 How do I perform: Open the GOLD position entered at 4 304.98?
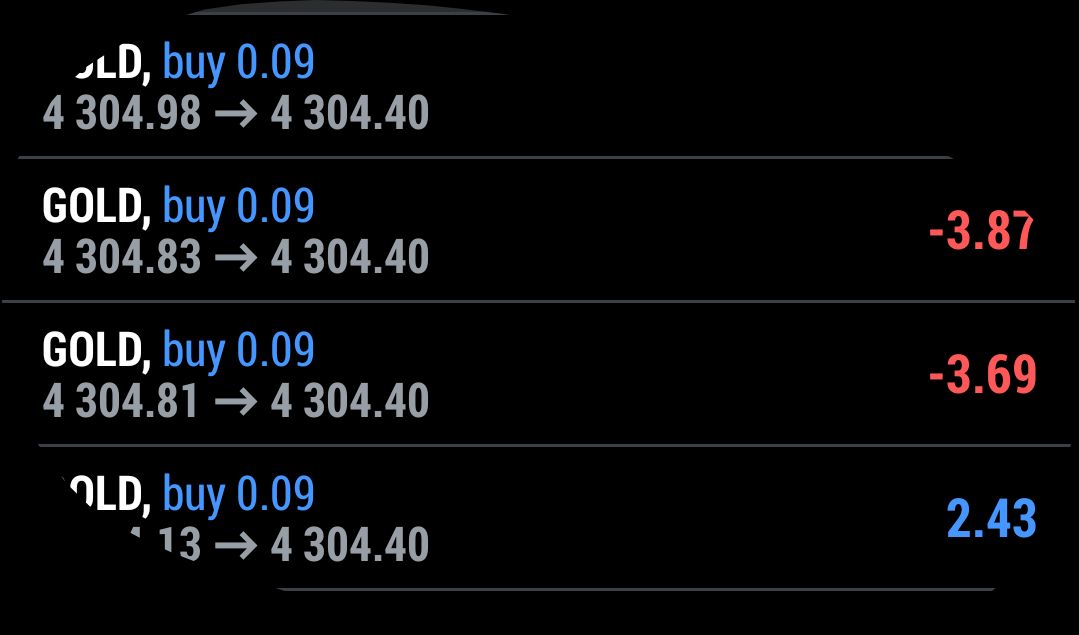pos(540,87)
